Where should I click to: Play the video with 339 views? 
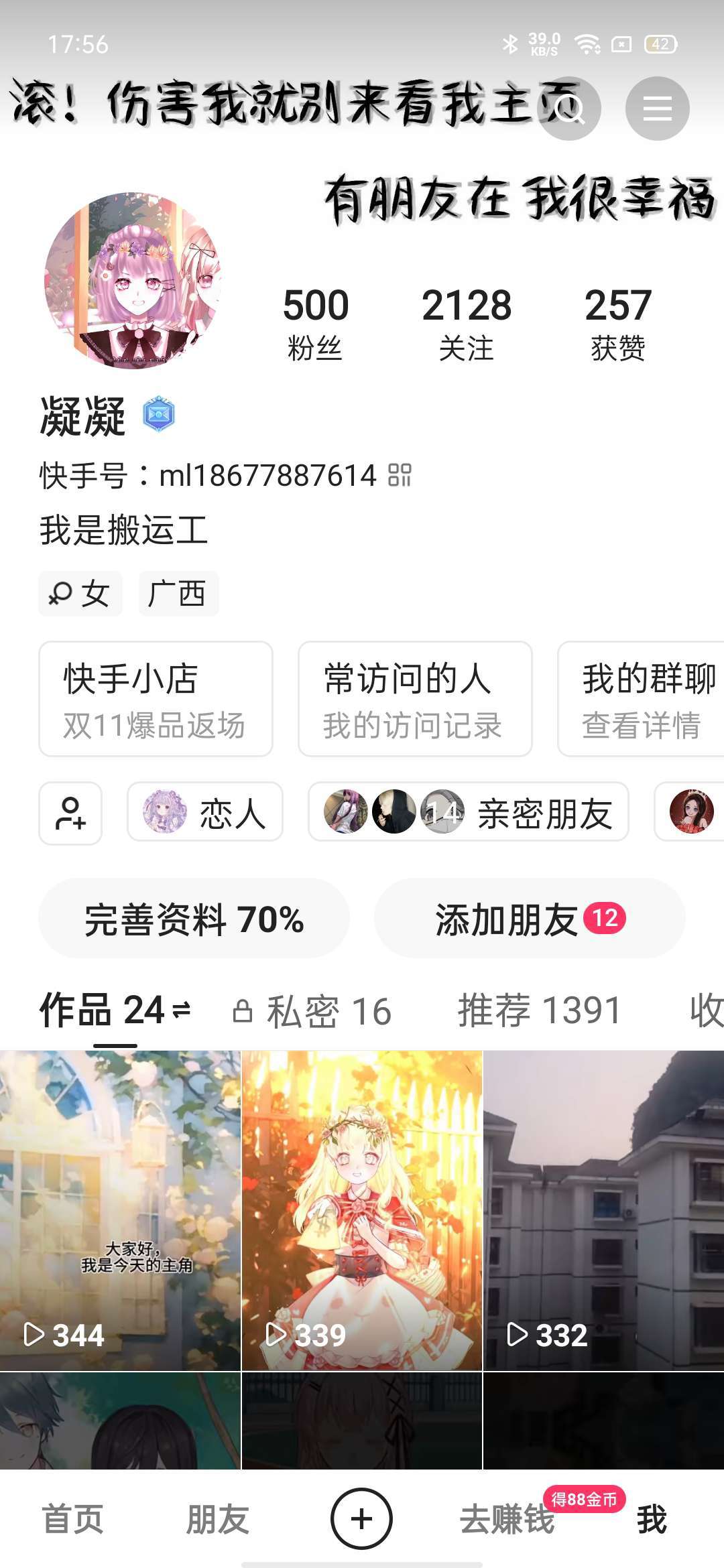(x=361, y=1210)
